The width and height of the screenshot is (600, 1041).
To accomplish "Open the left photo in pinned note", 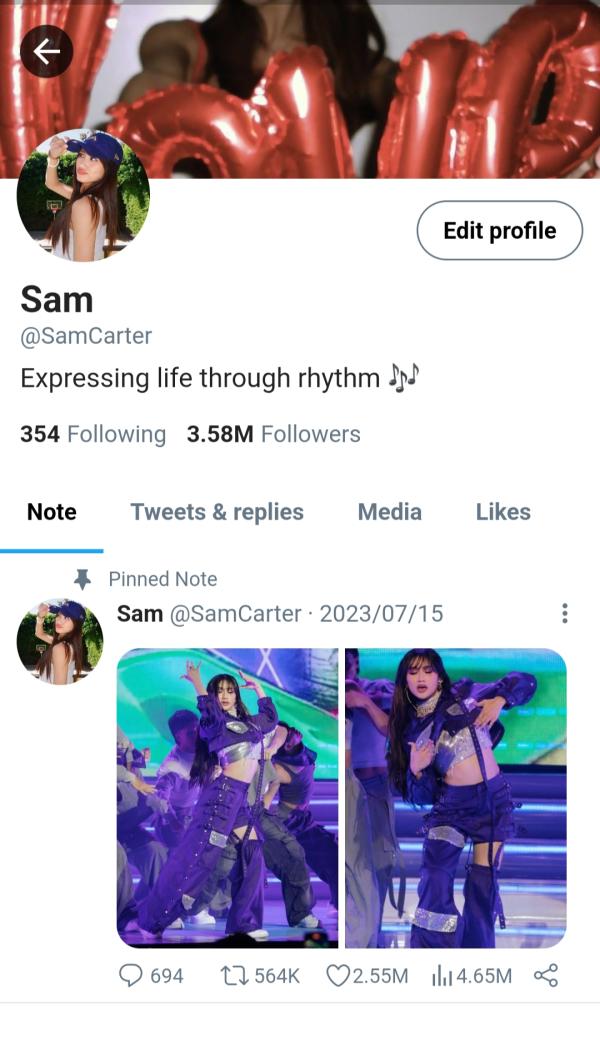I will (x=227, y=797).
